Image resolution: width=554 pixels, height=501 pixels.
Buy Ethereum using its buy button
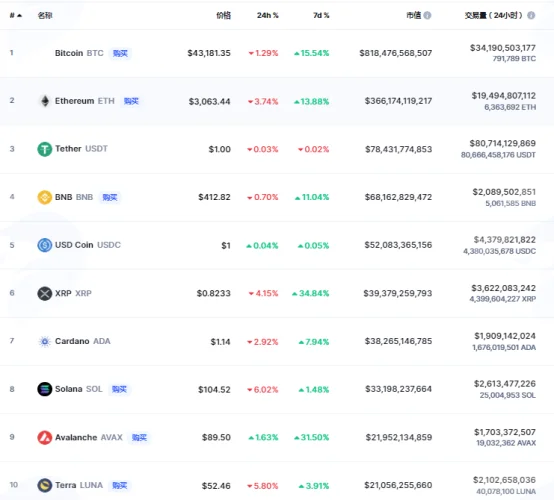coord(131,101)
